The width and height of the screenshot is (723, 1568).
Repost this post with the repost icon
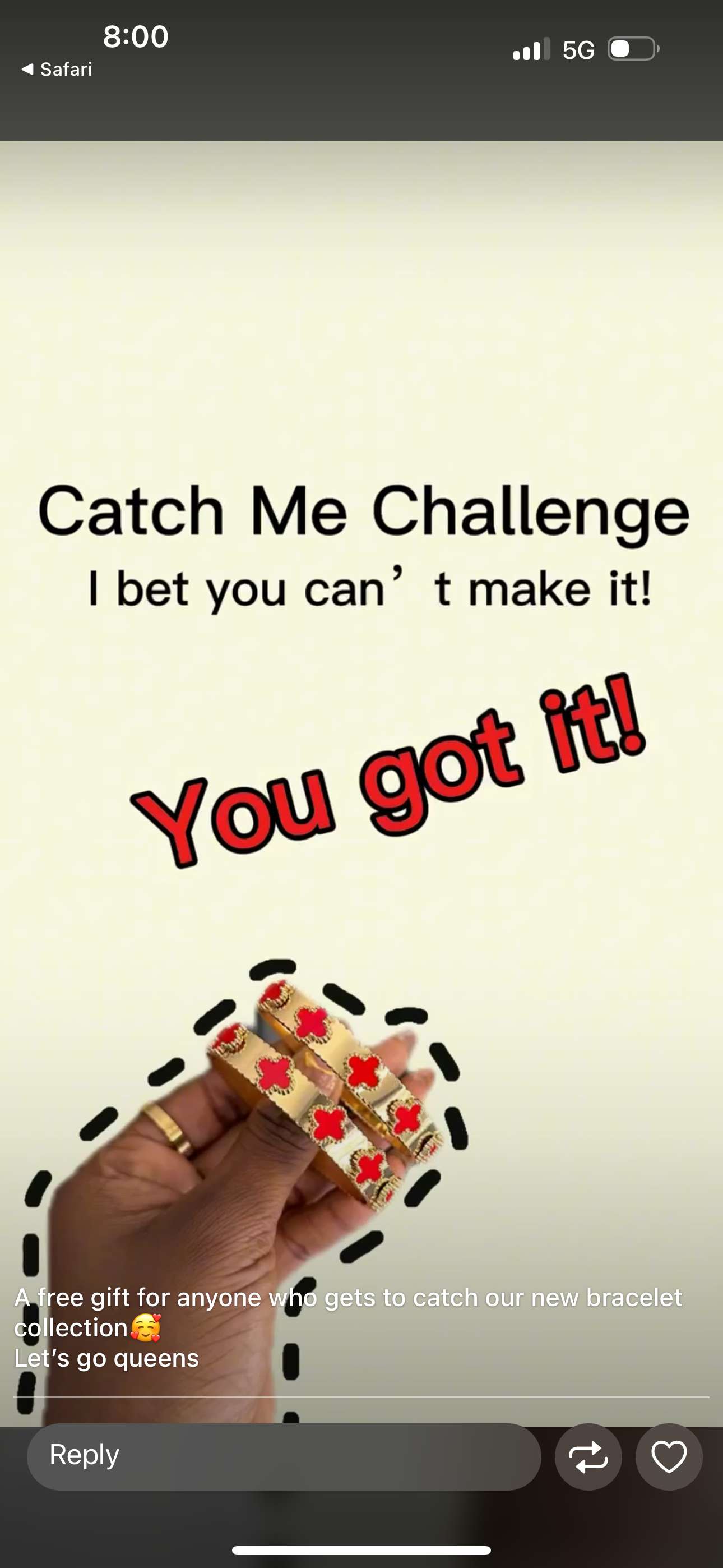coord(588,1456)
